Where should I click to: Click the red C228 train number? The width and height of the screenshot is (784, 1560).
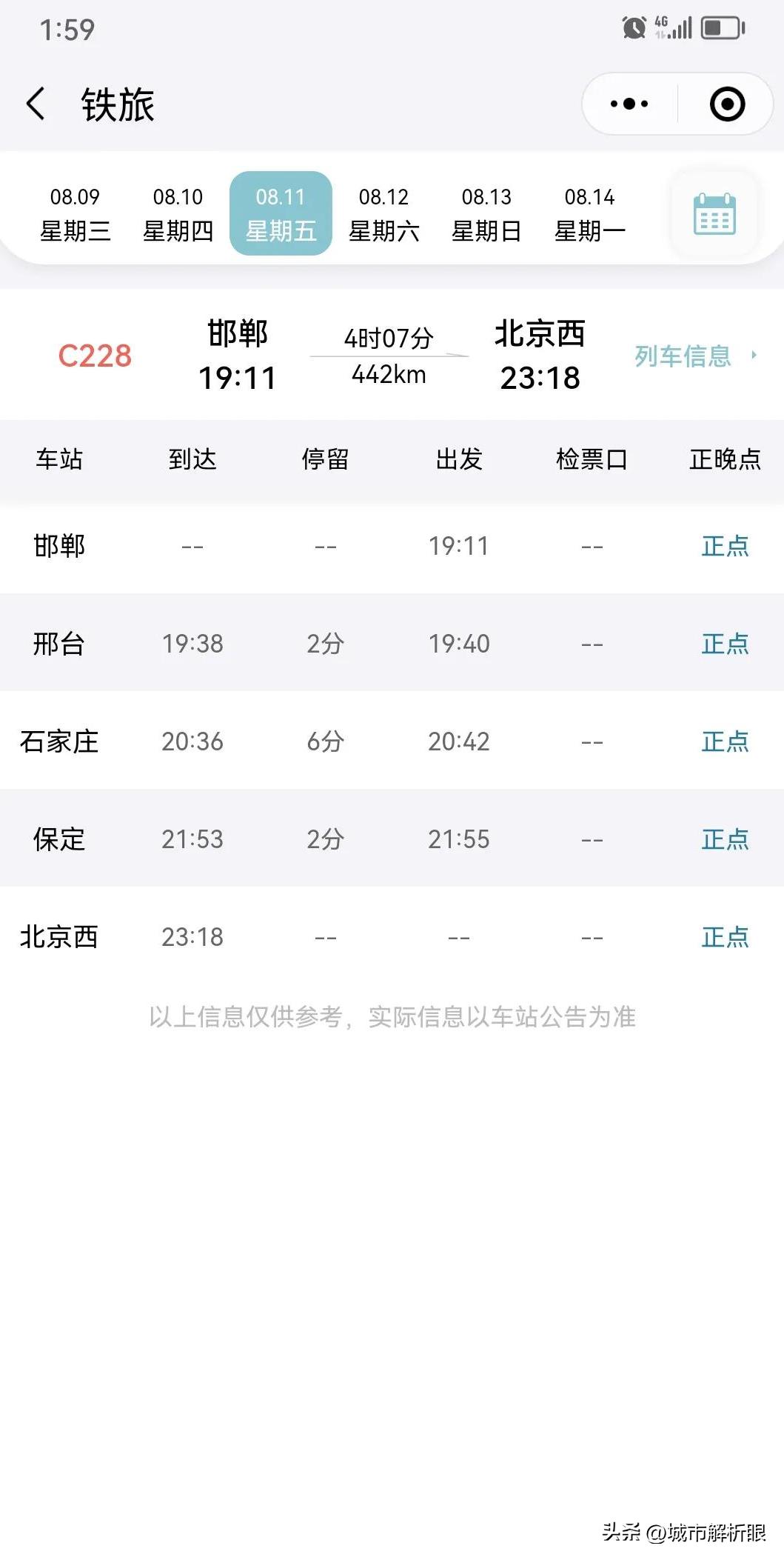point(95,356)
